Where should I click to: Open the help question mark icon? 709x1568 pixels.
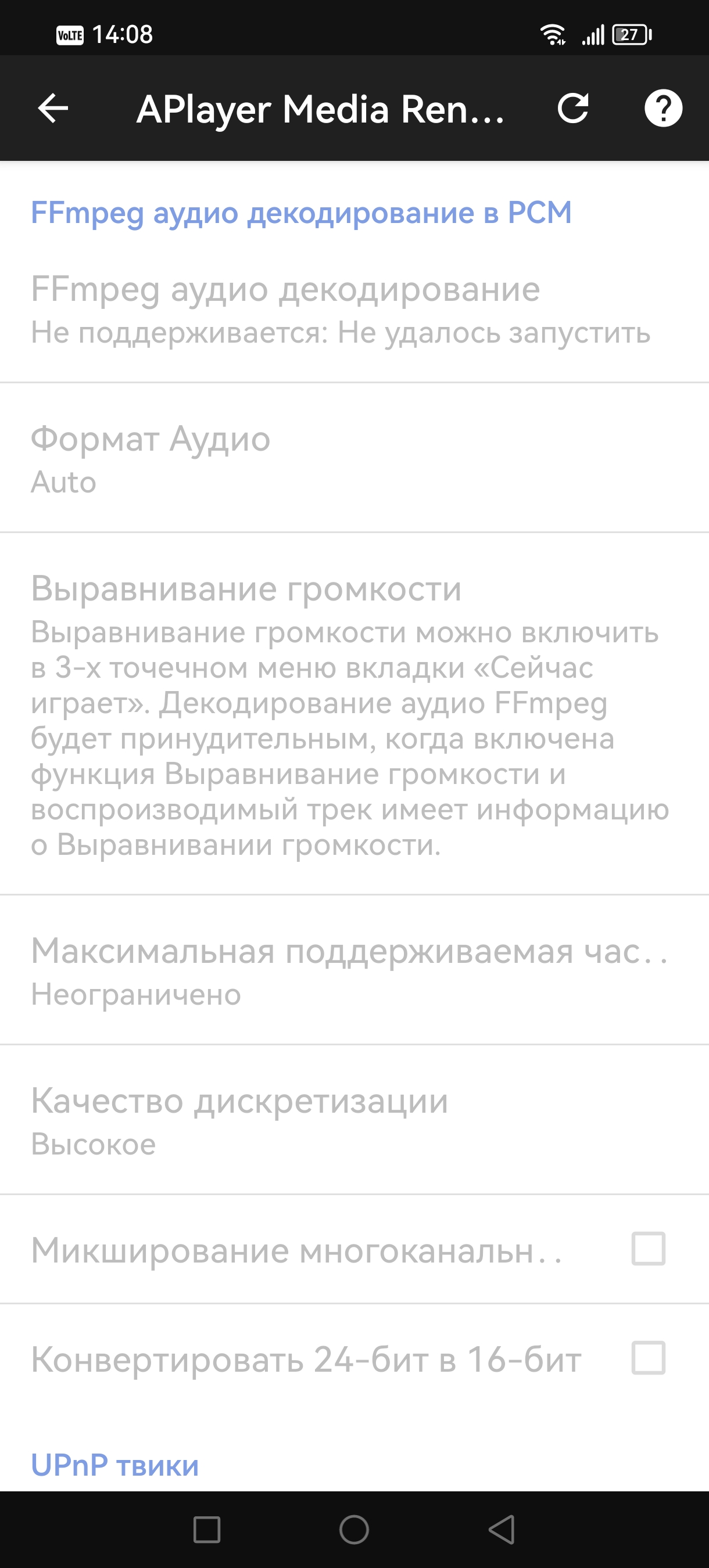tap(663, 109)
